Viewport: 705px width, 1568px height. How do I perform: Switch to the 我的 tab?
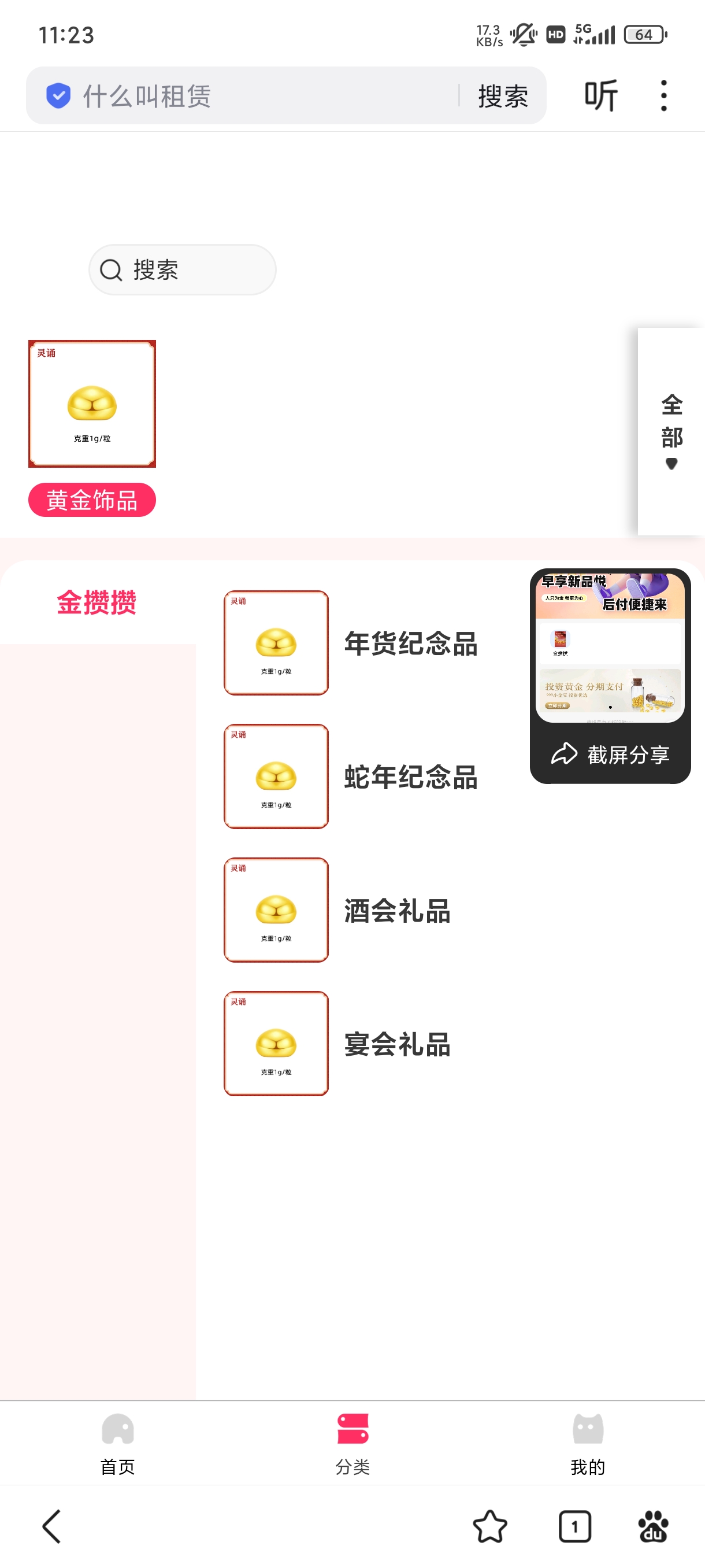(x=588, y=1444)
